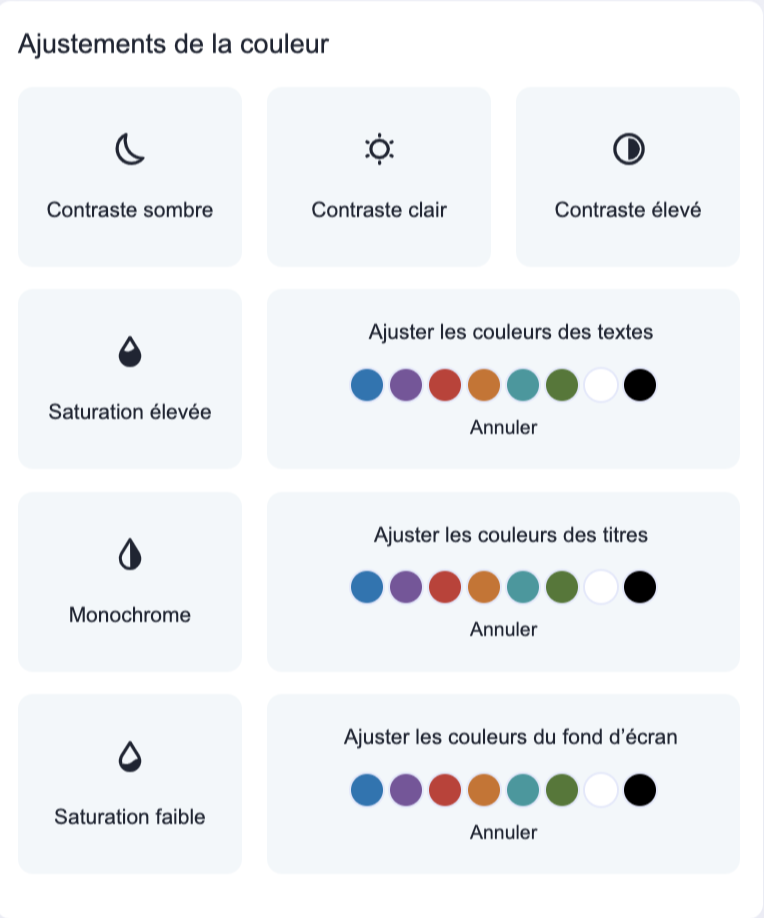Pick purple for title colors
This screenshot has width=764, height=918.
(406, 587)
